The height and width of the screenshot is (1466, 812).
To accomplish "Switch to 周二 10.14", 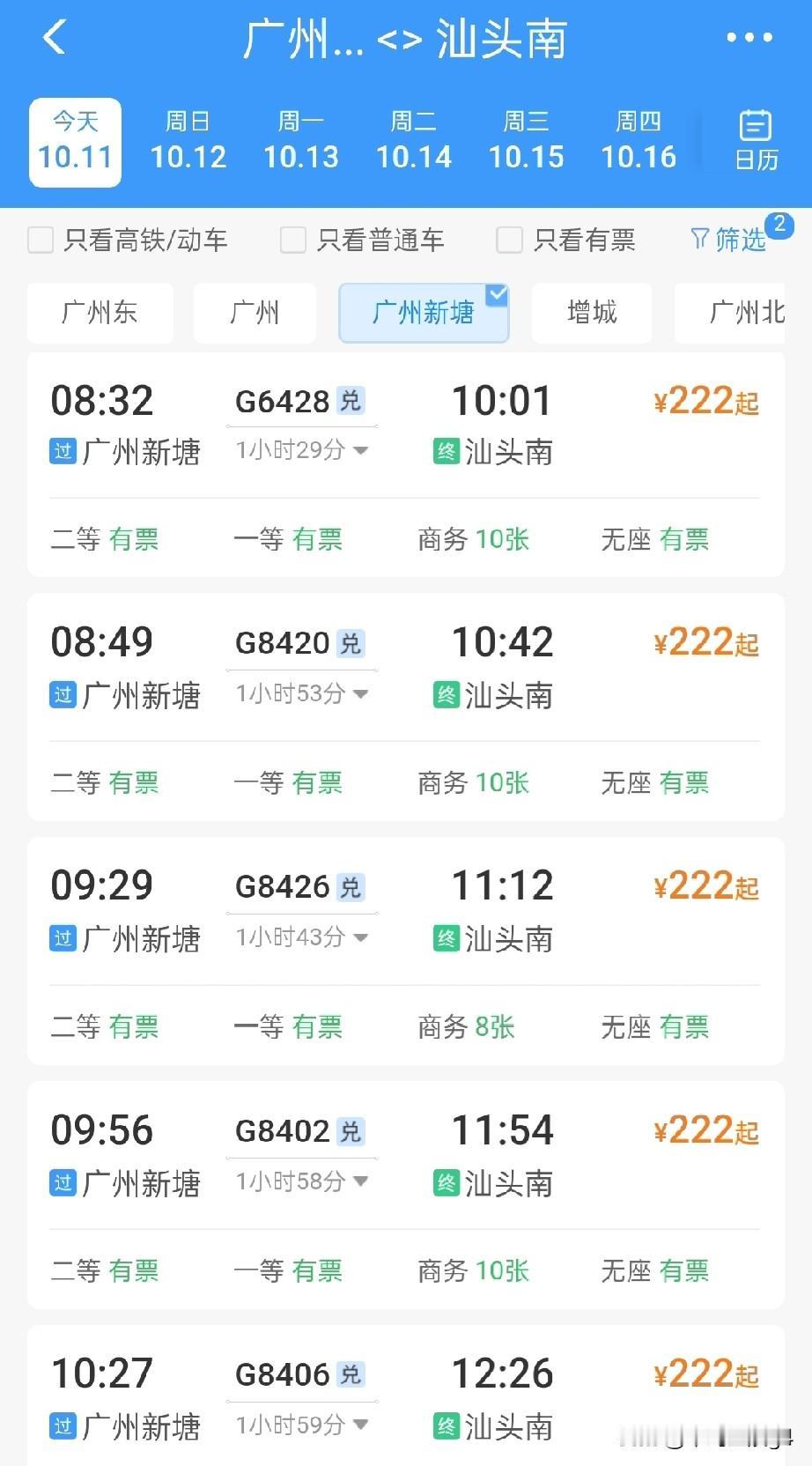I will [413, 141].
